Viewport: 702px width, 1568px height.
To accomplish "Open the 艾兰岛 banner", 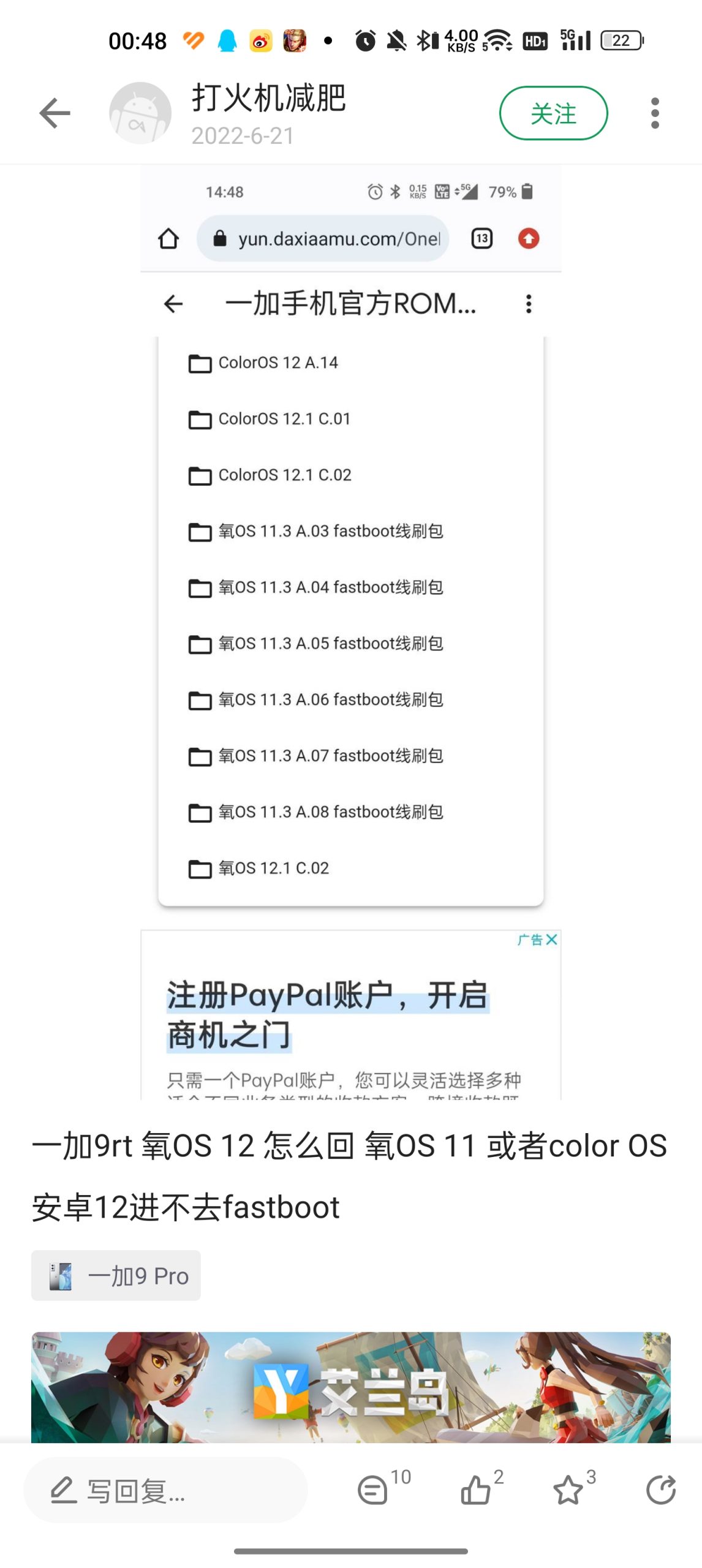I will (351, 1387).
